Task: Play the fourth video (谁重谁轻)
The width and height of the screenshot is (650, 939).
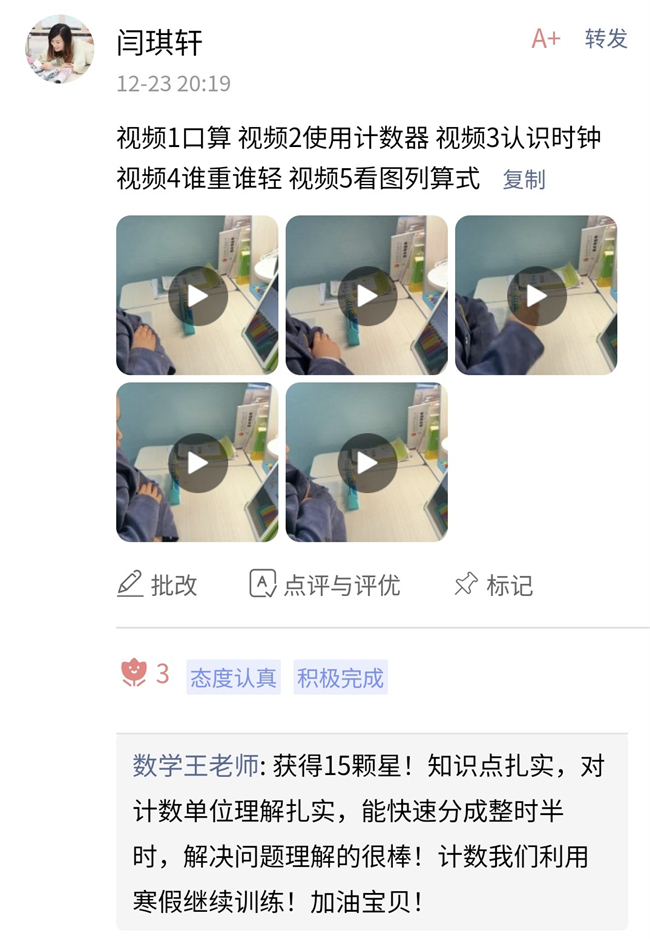Action: pos(197,463)
